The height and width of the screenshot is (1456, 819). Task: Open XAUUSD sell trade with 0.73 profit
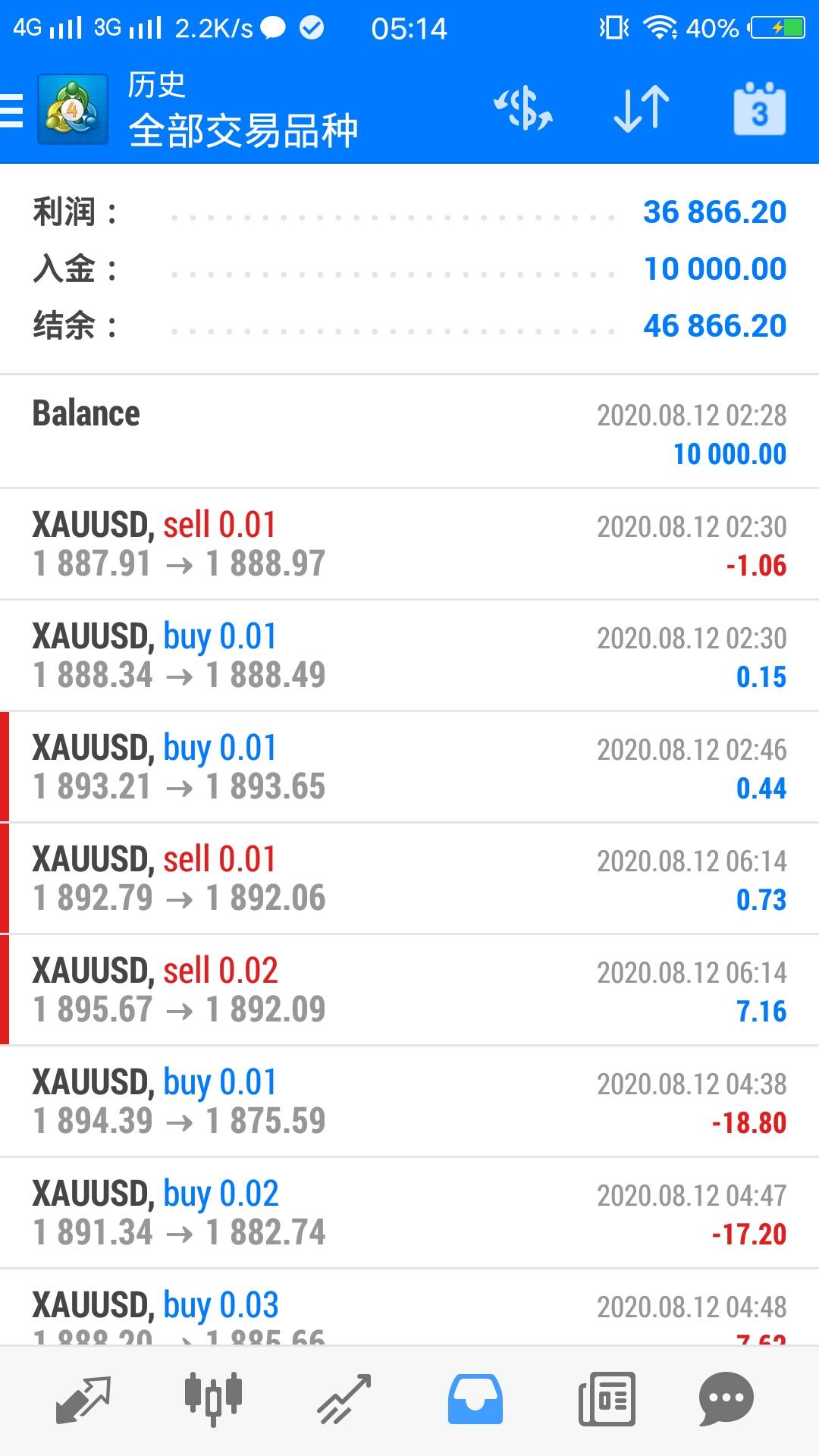pos(409,878)
